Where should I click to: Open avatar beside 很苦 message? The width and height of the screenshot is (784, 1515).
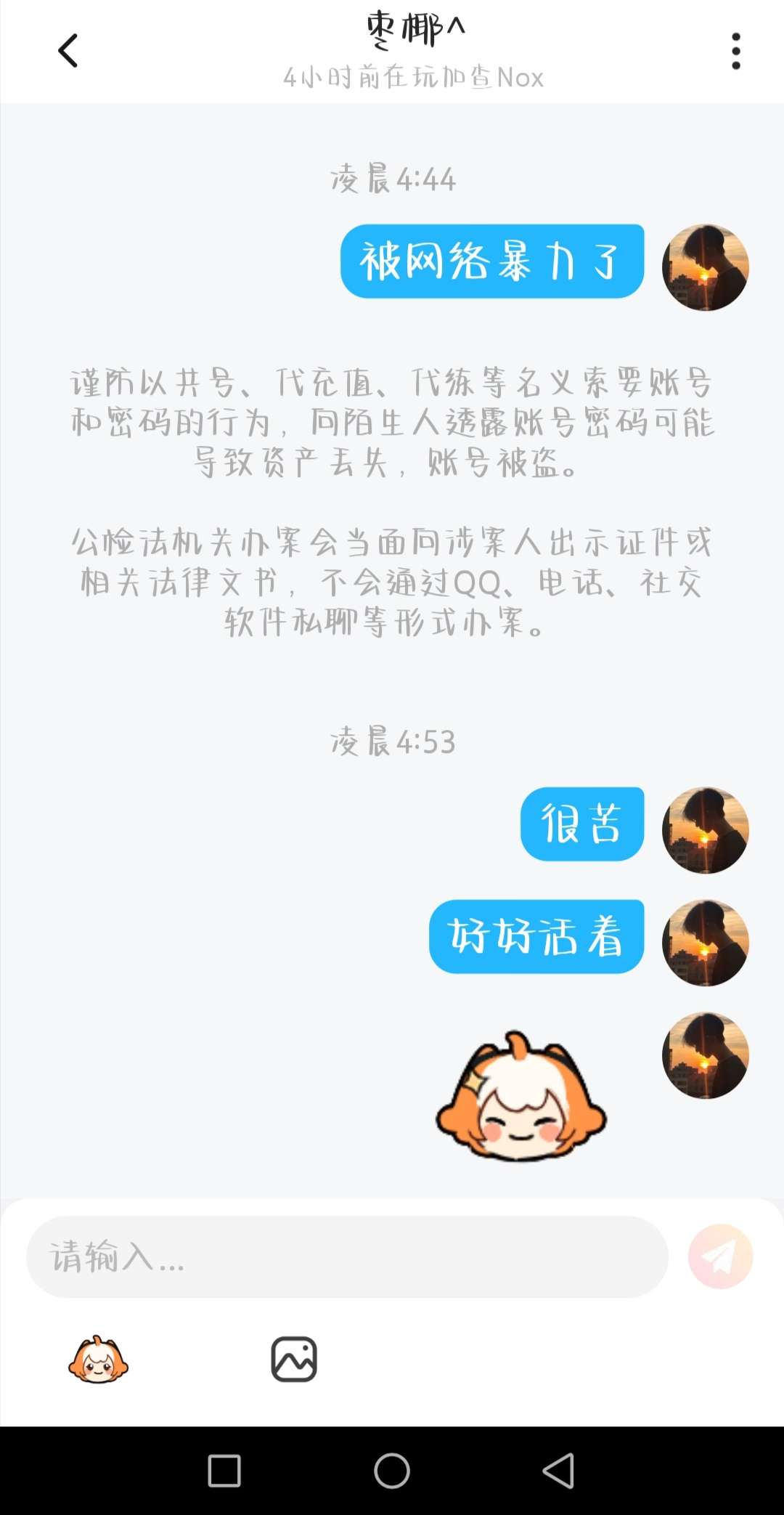[705, 829]
